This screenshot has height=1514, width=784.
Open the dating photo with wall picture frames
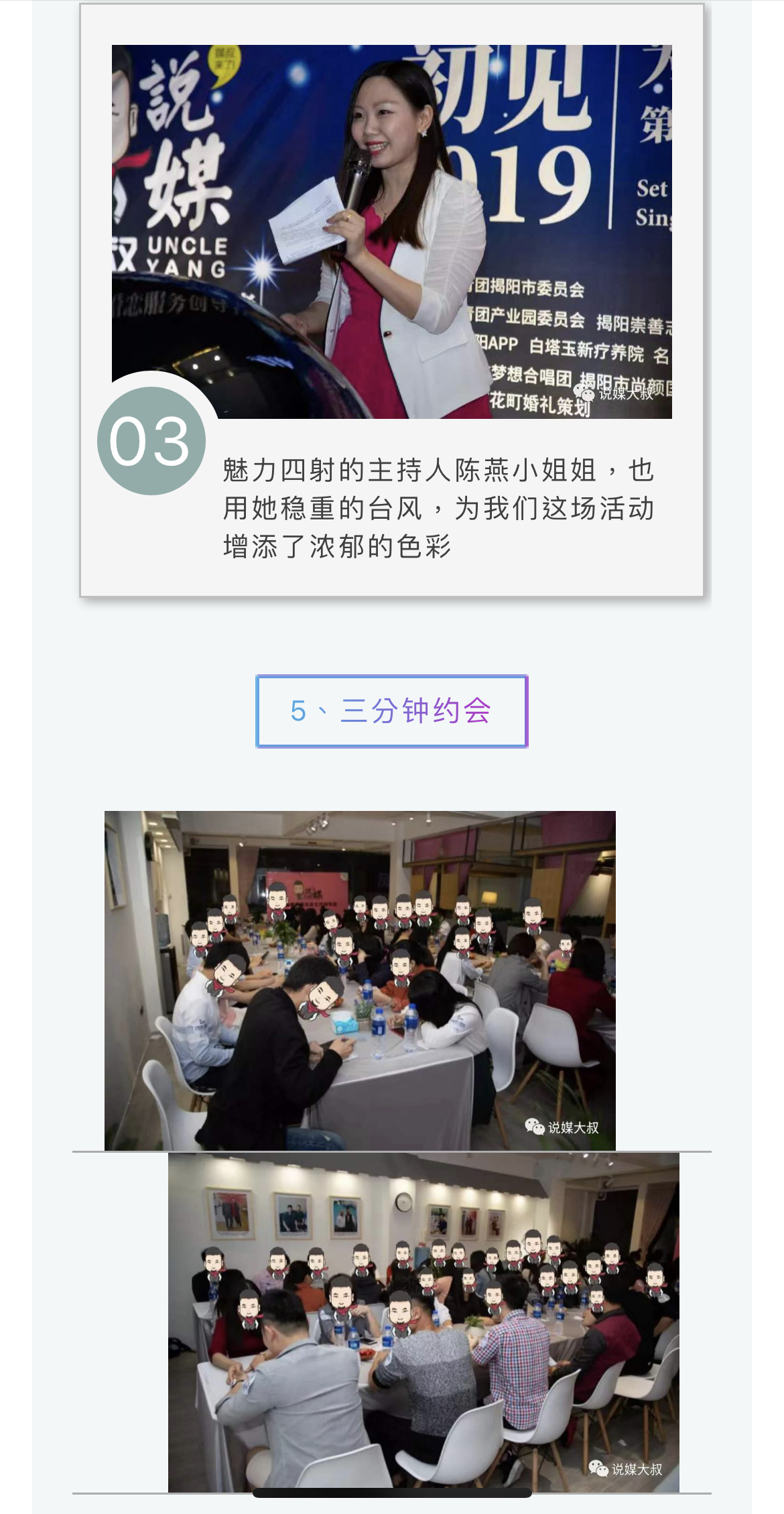(423, 1322)
